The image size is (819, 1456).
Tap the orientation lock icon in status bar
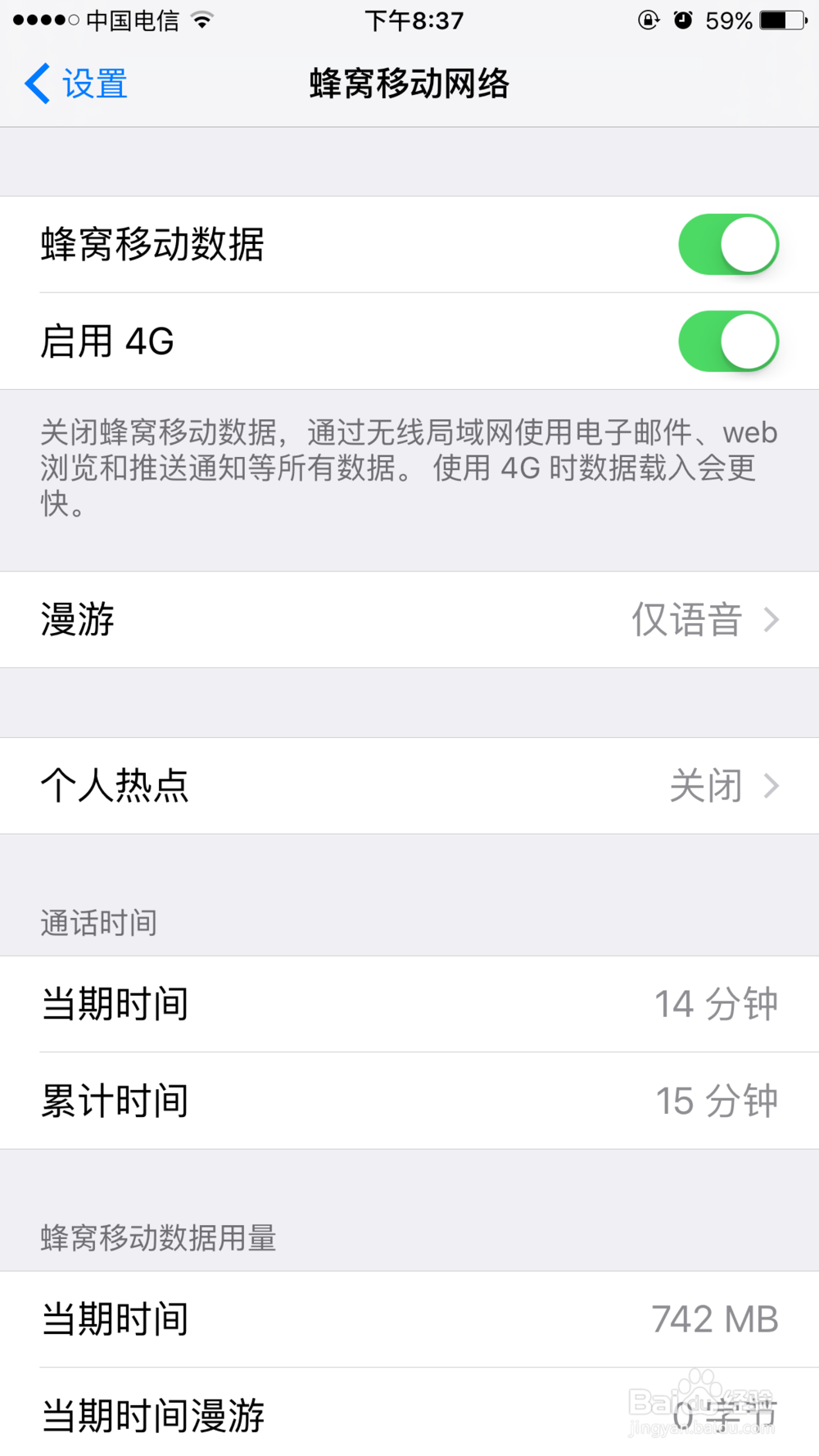click(x=648, y=21)
